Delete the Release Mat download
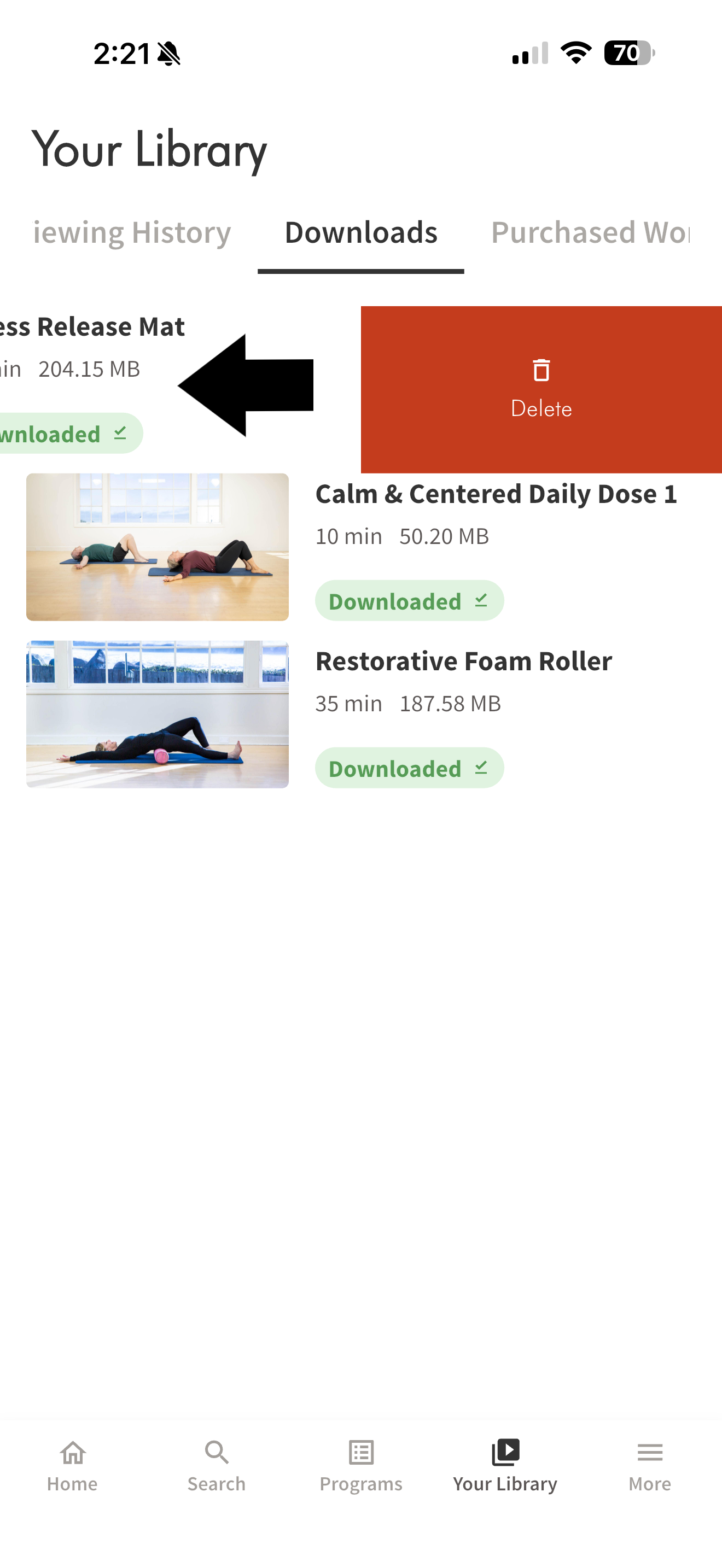 pos(541,390)
